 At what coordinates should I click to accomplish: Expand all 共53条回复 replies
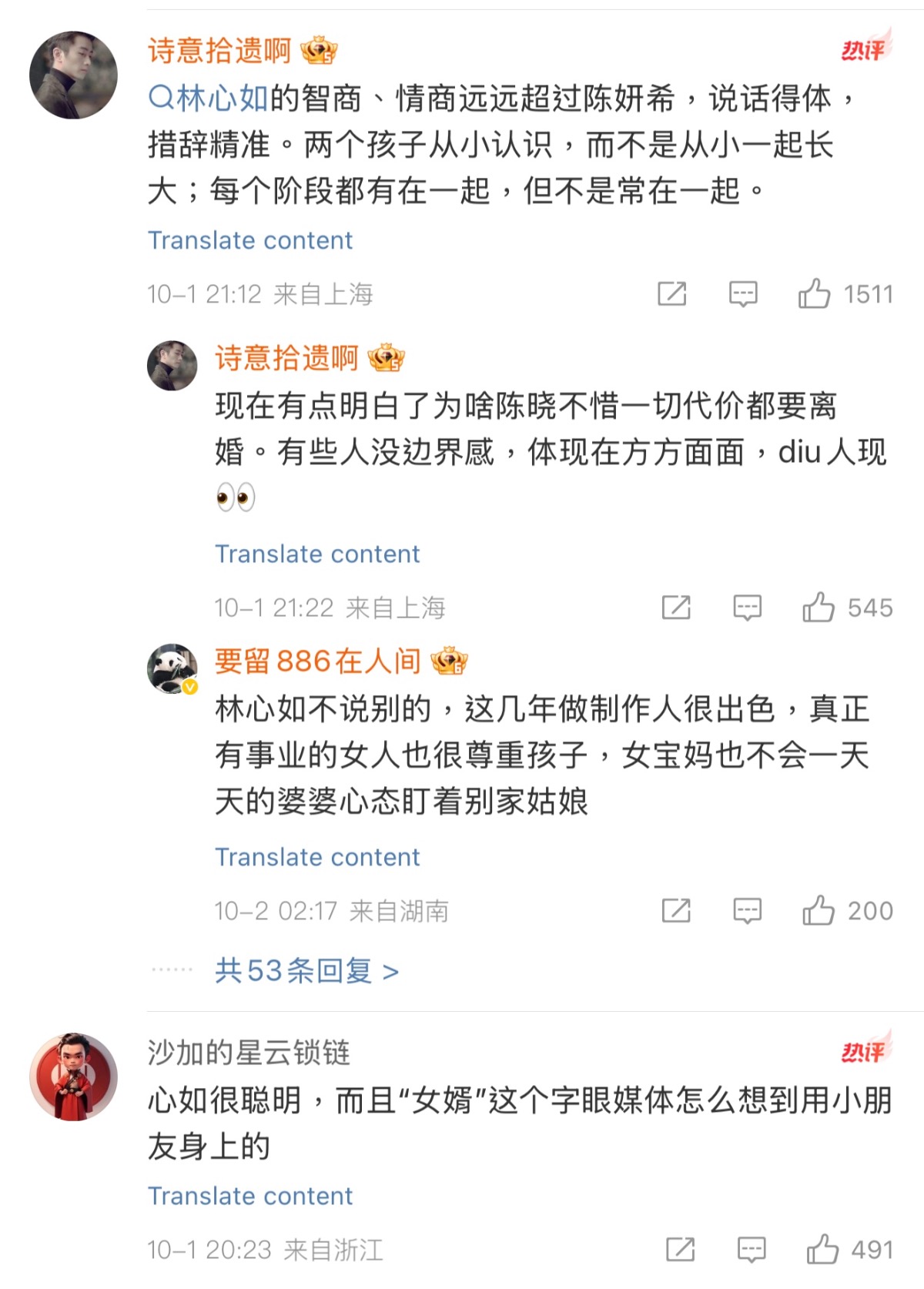306,971
